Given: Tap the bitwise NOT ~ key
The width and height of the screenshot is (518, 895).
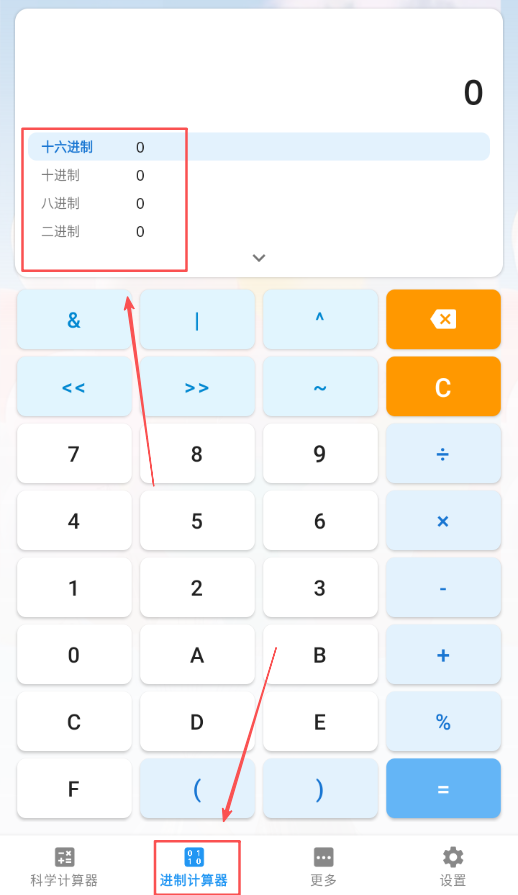Looking at the screenshot, I should click(x=320, y=386).
